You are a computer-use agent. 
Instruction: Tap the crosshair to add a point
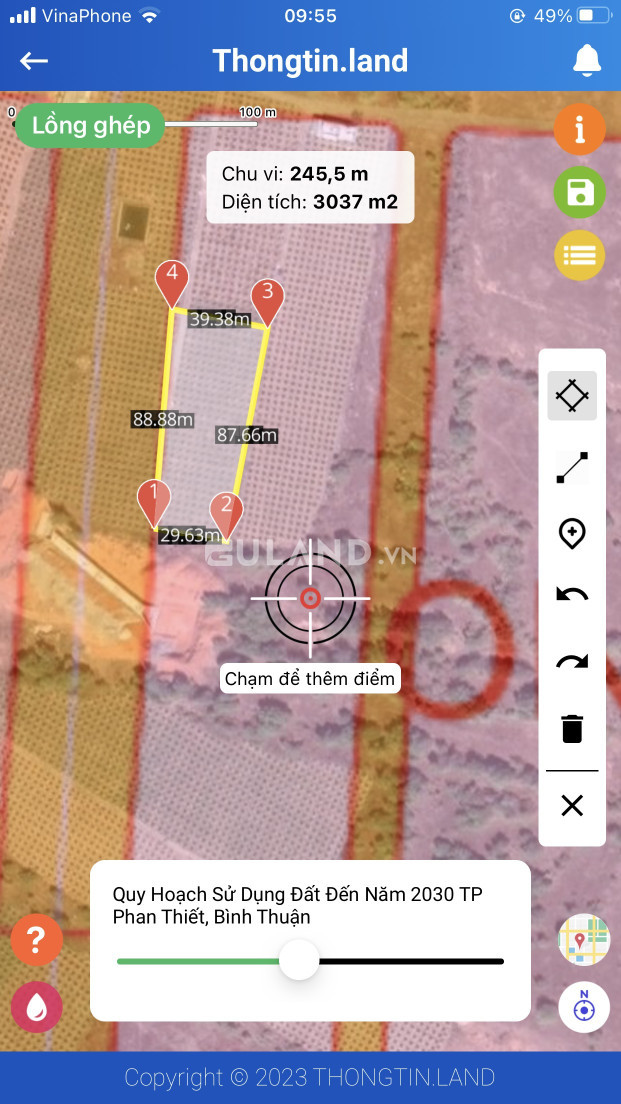pyautogui.click(x=310, y=598)
